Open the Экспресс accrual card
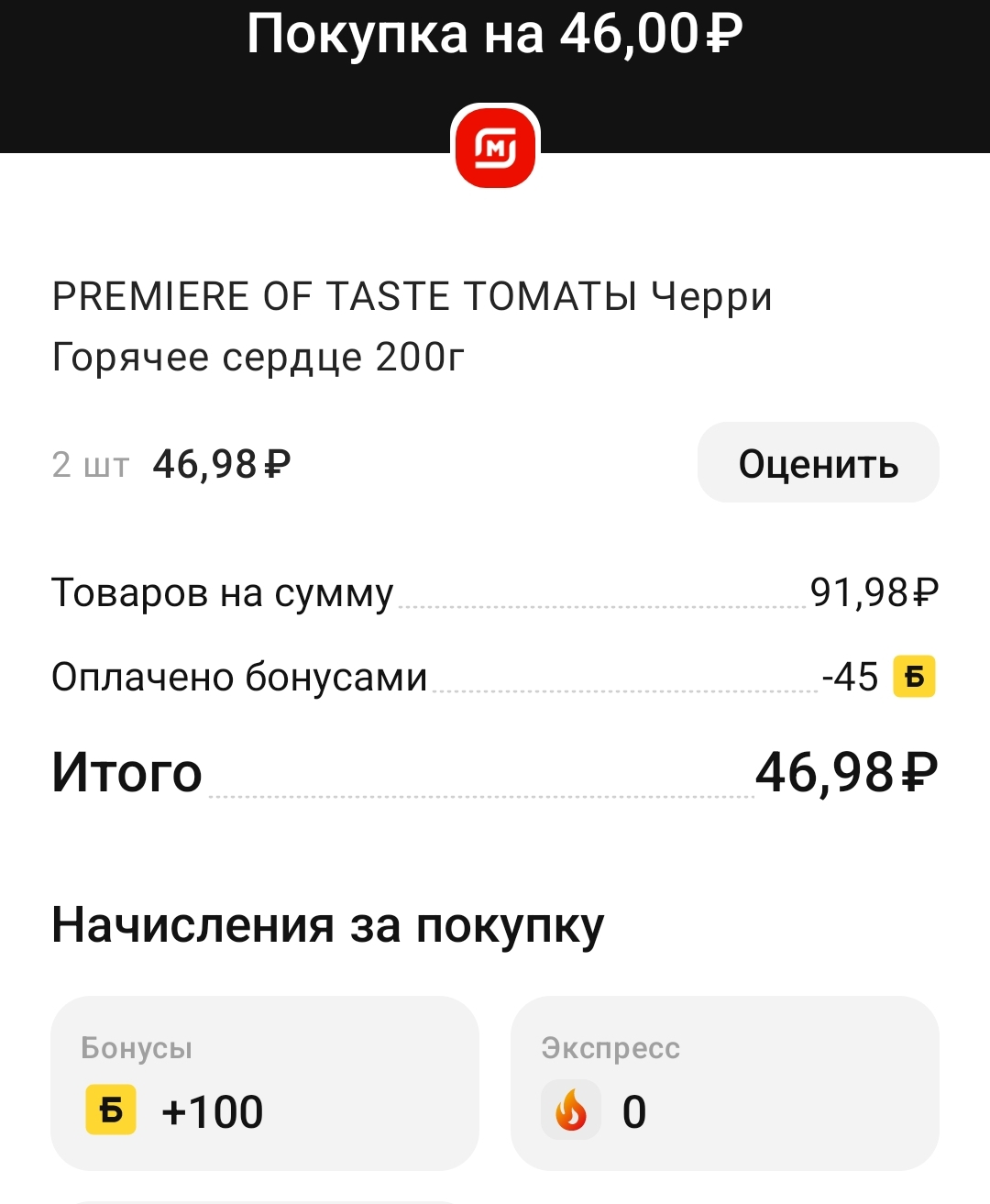 click(x=725, y=1083)
